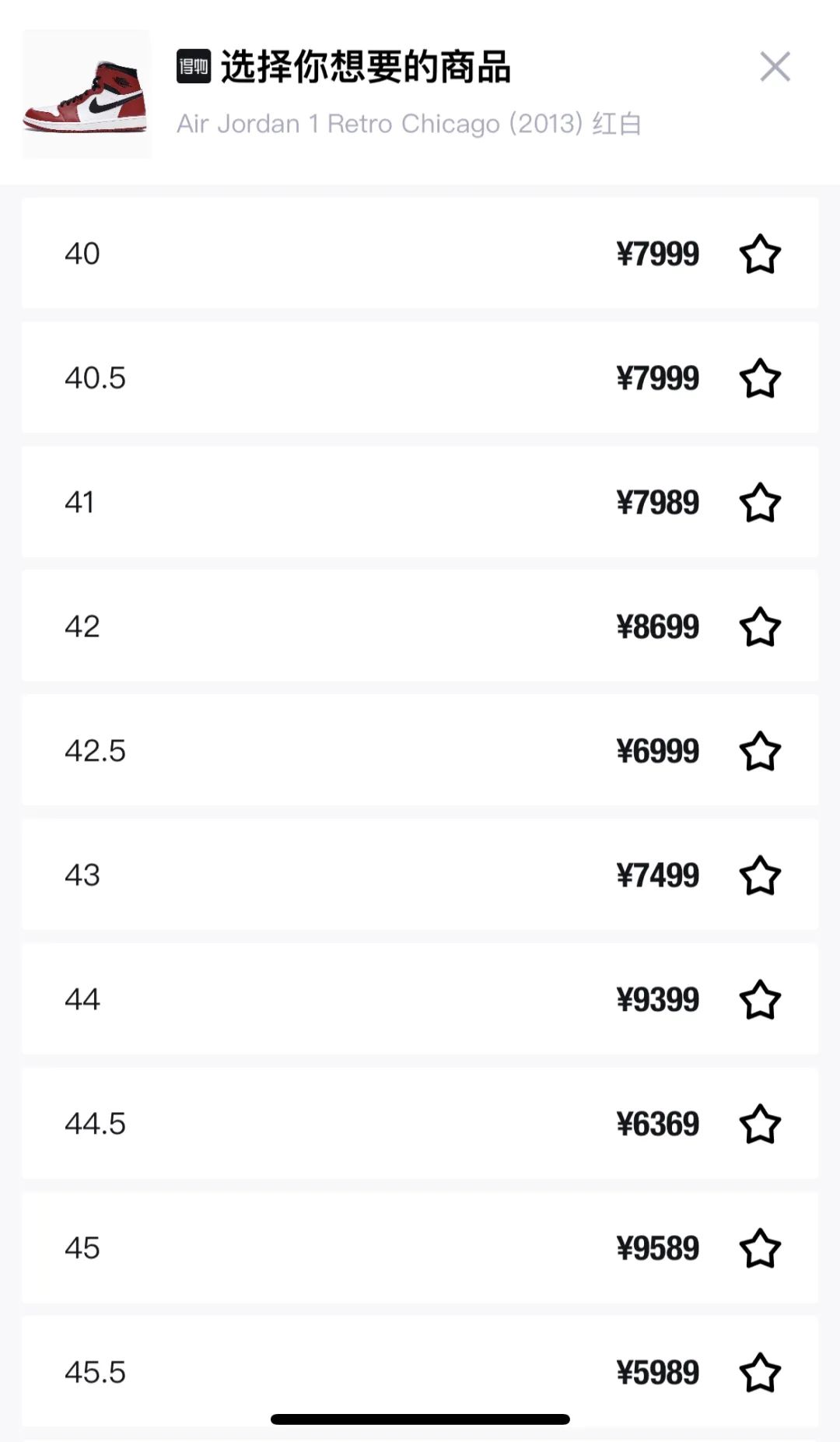Image resolution: width=840 pixels, height=1442 pixels.
Task: Star the size 42 option
Action: pos(759,627)
